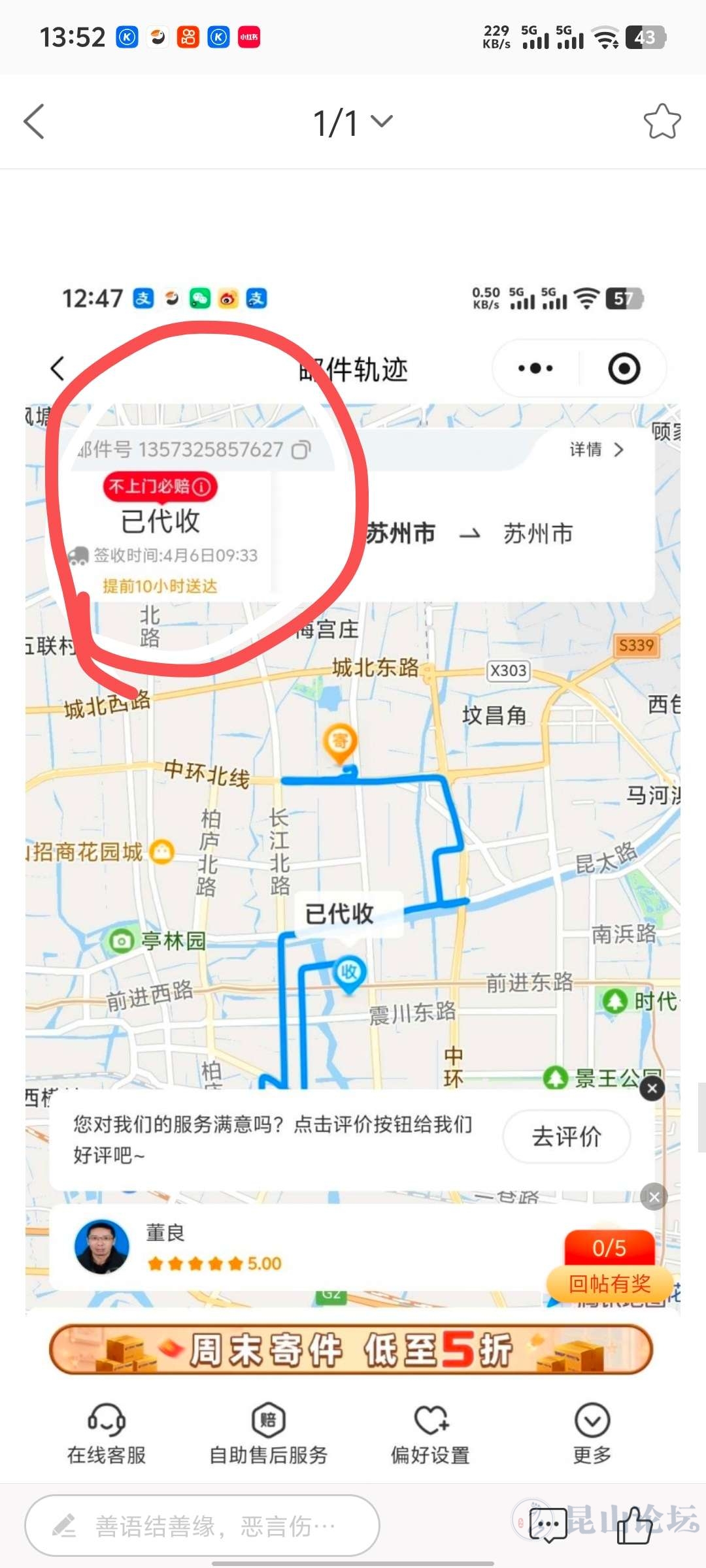Viewport: 706px width, 1568px height.
Task: Open the comments bubble icon
Action: [x=548, y=1526]
